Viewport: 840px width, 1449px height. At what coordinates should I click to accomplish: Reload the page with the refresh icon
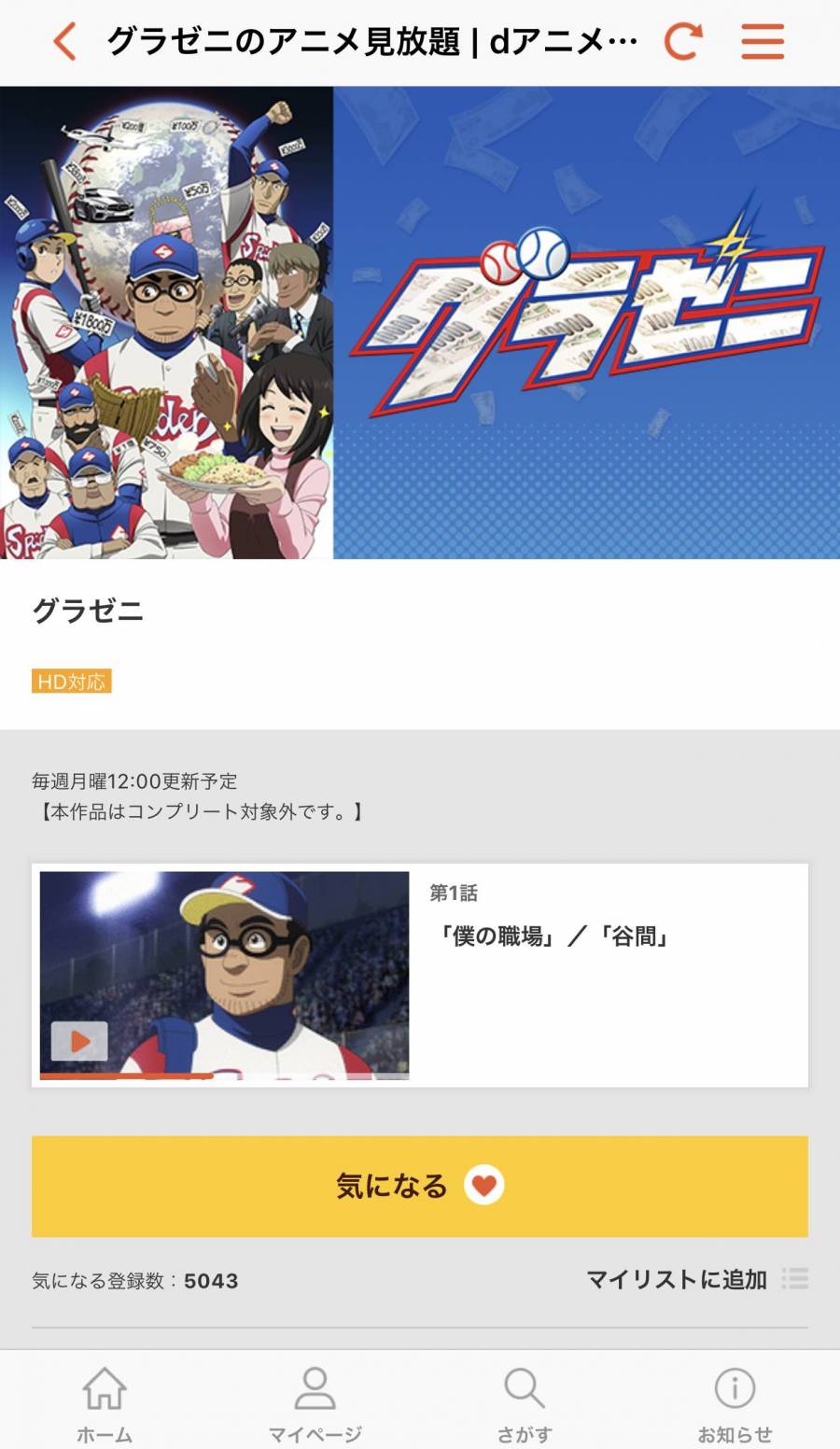coord(682,42)
